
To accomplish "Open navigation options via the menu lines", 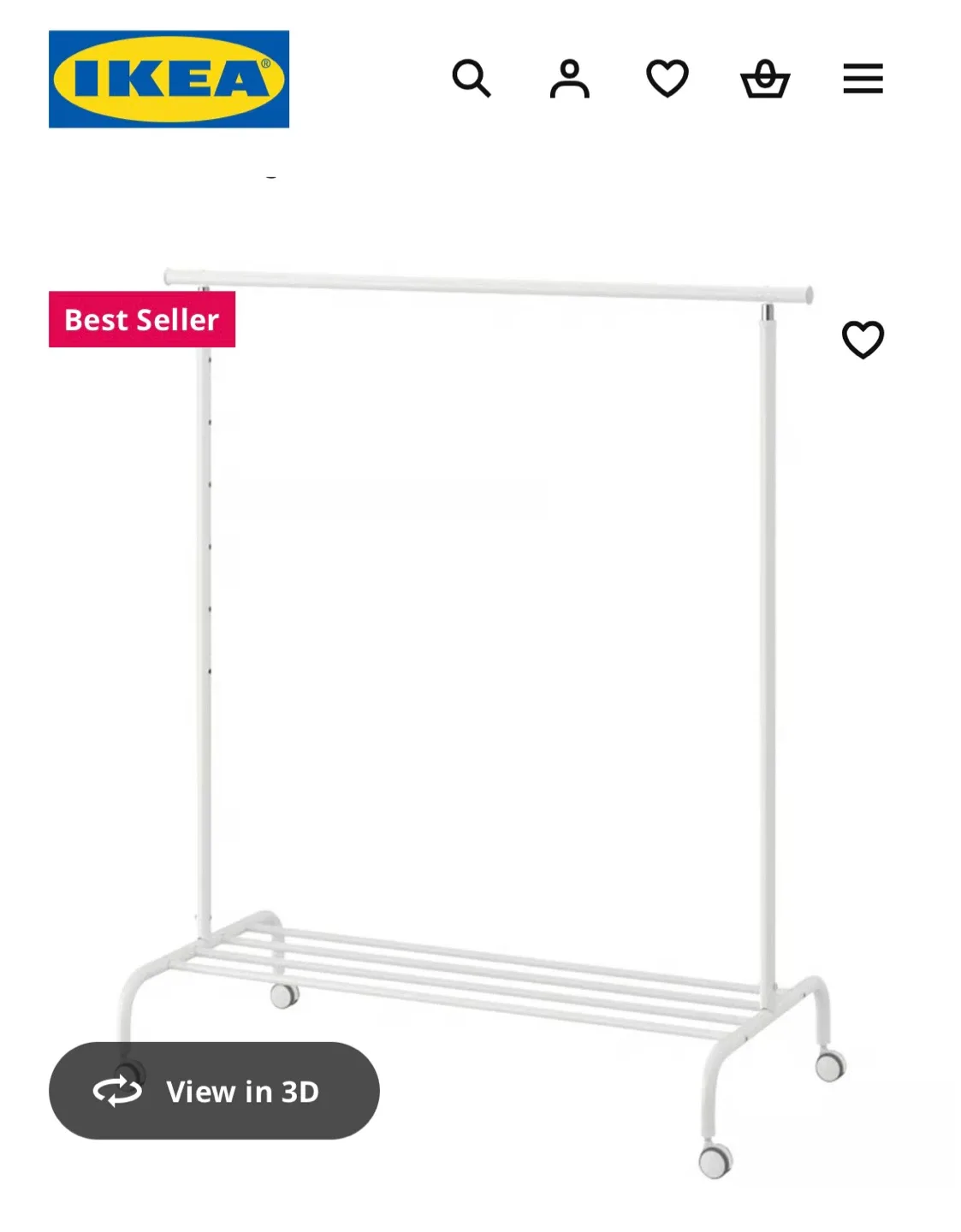I will 861,79.
